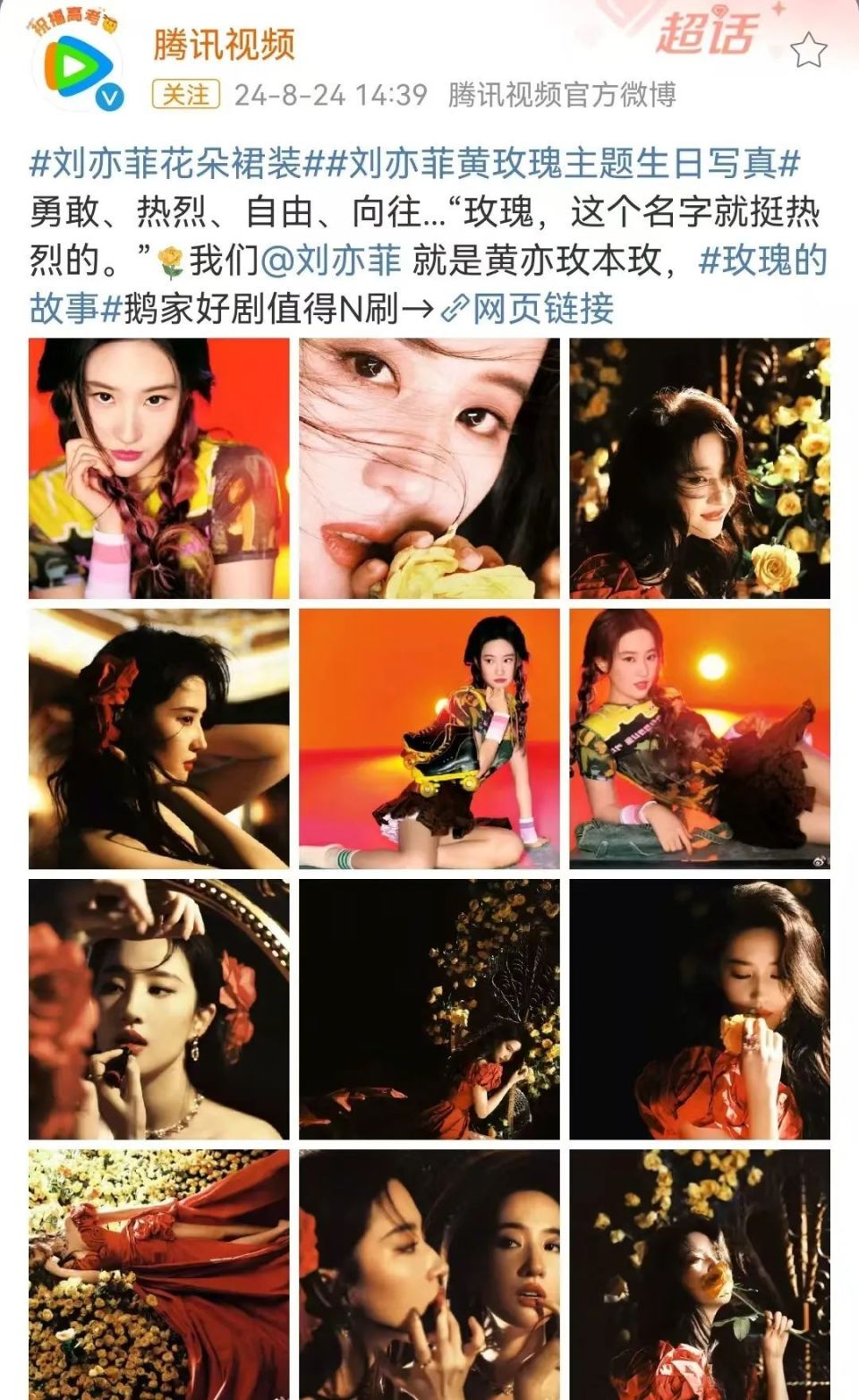
Task: Open the mirror reflection lipstick photo
Action: click(x=429, y=1276)
